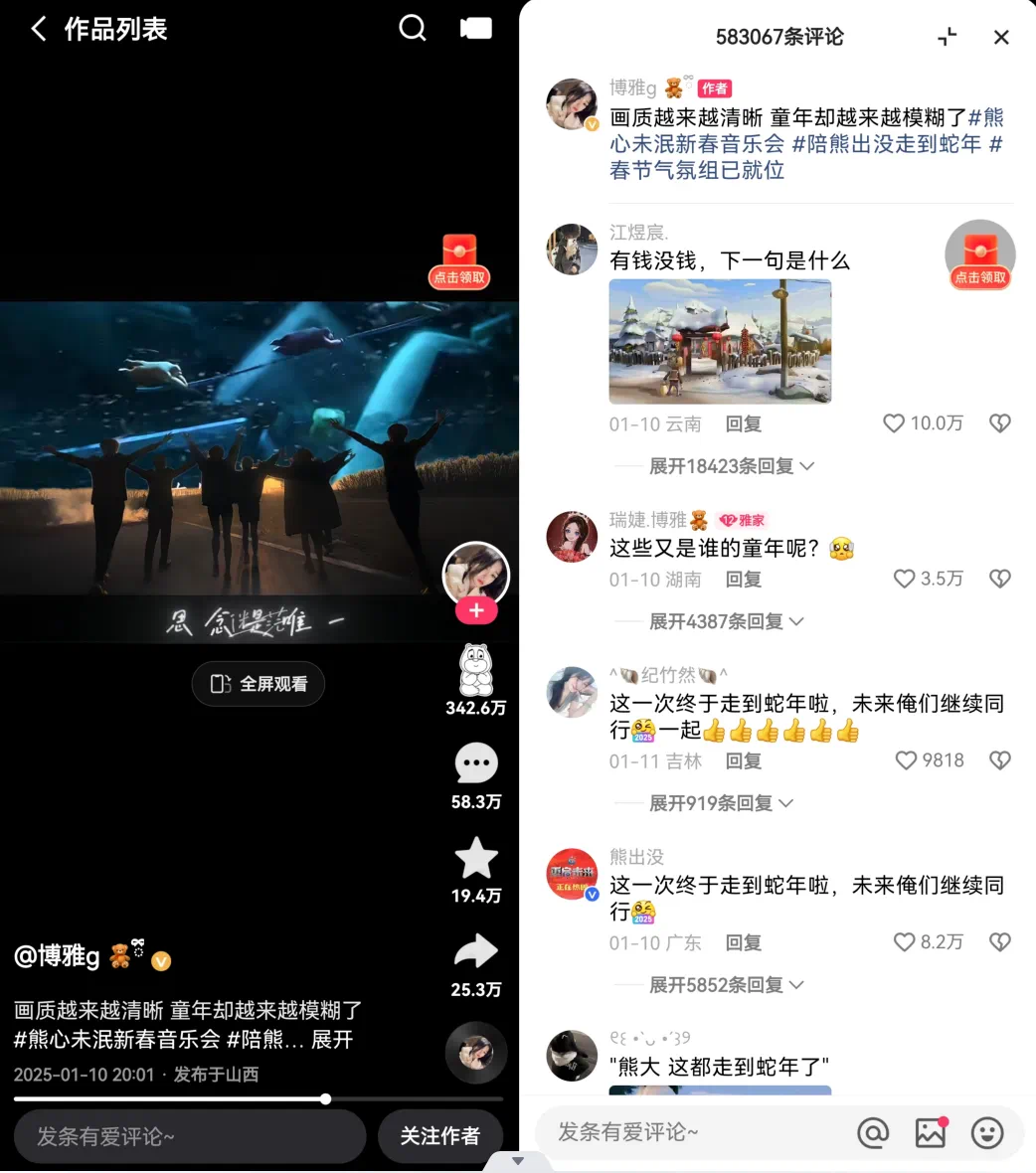Favorite the video with the star icon
Viewport: 1036px width, 1173px height.
(x=476, y=859)
